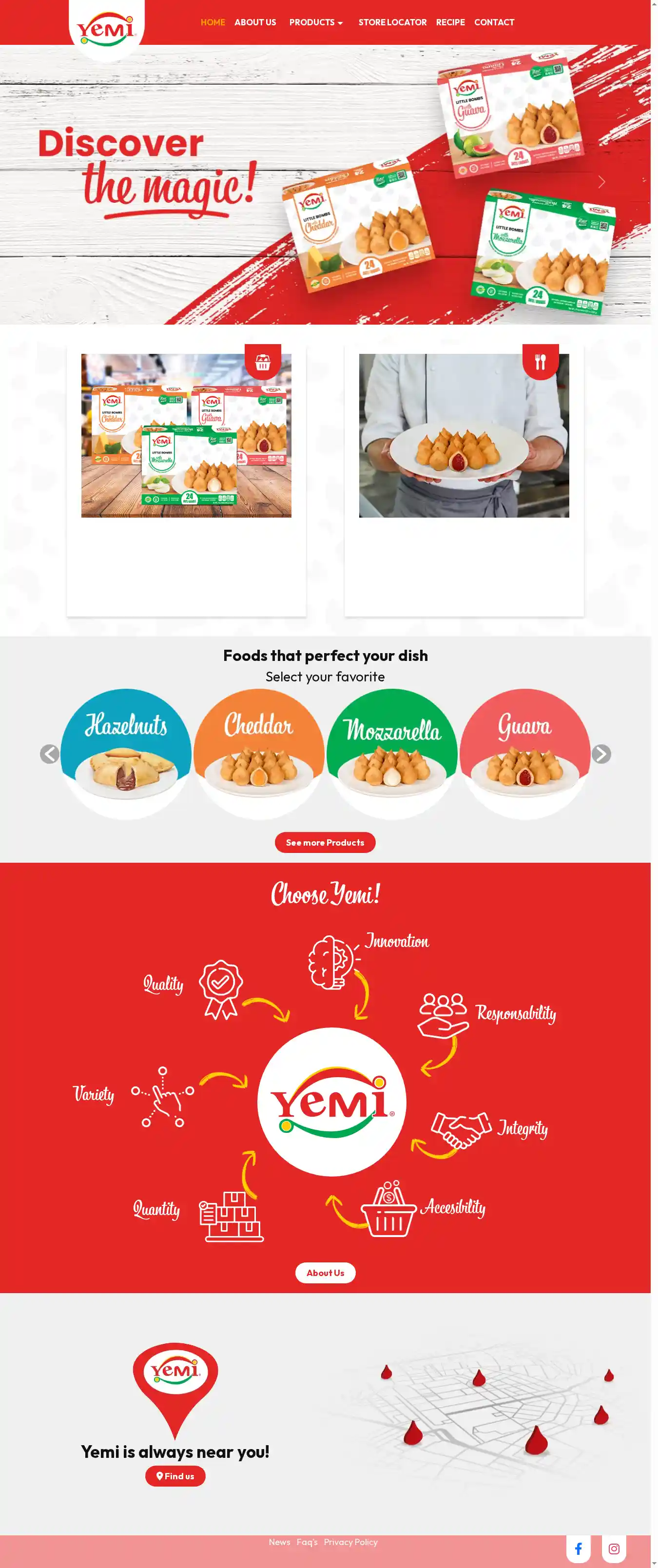Select the Guava product circle

525,754
